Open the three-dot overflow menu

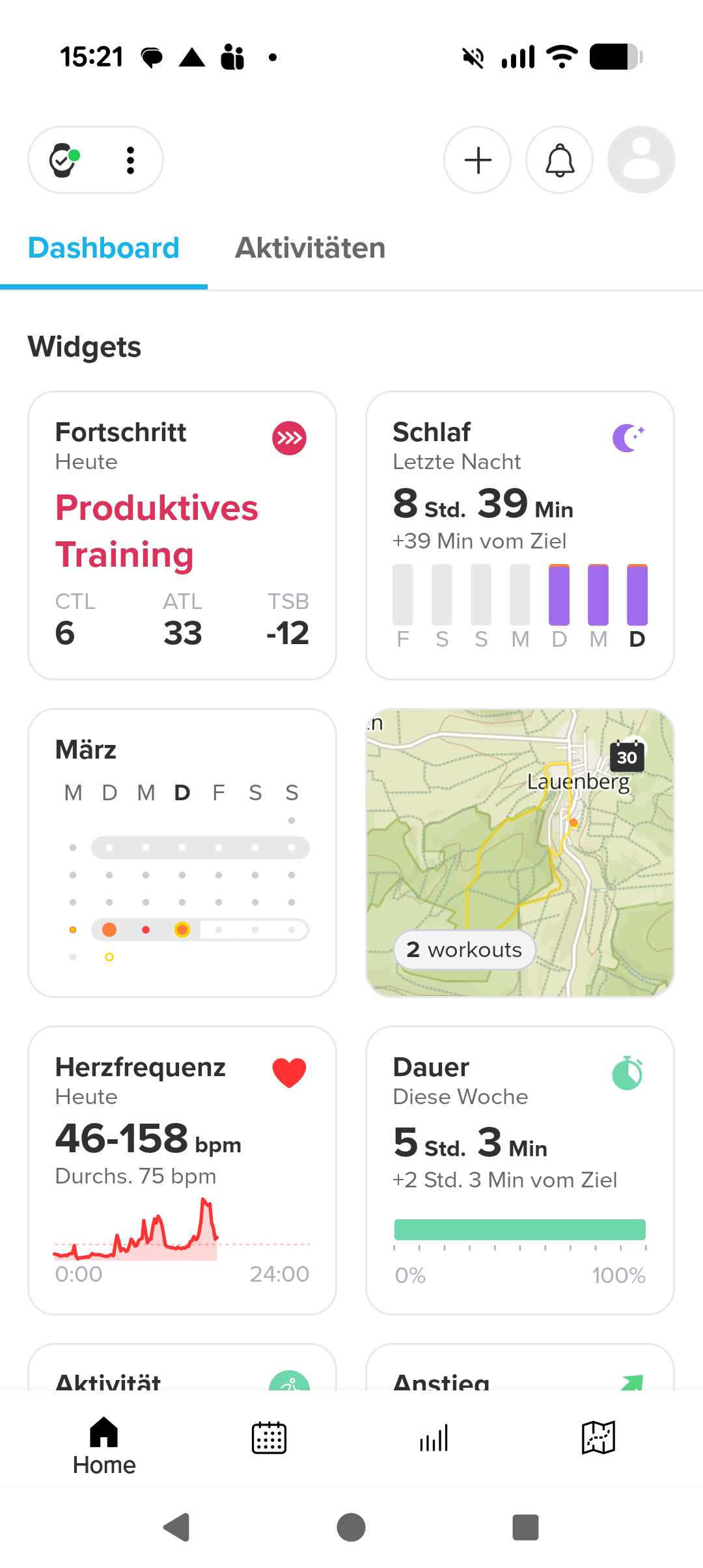(130, 160)
